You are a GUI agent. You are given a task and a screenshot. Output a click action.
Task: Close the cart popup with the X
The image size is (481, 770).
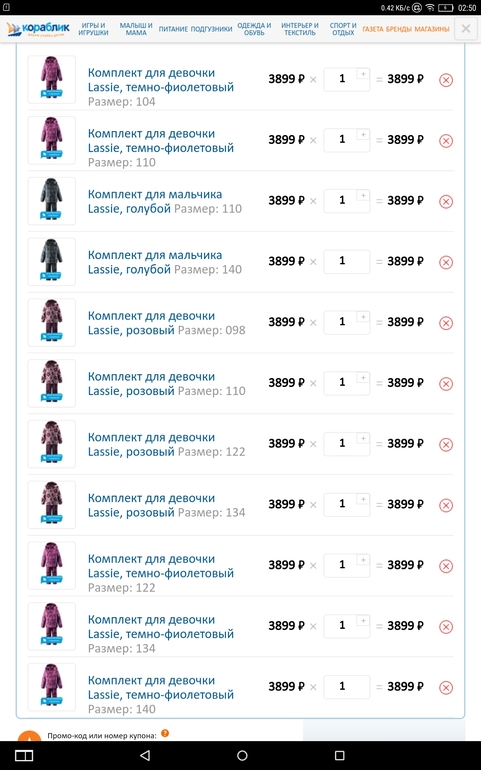point(466,29)
